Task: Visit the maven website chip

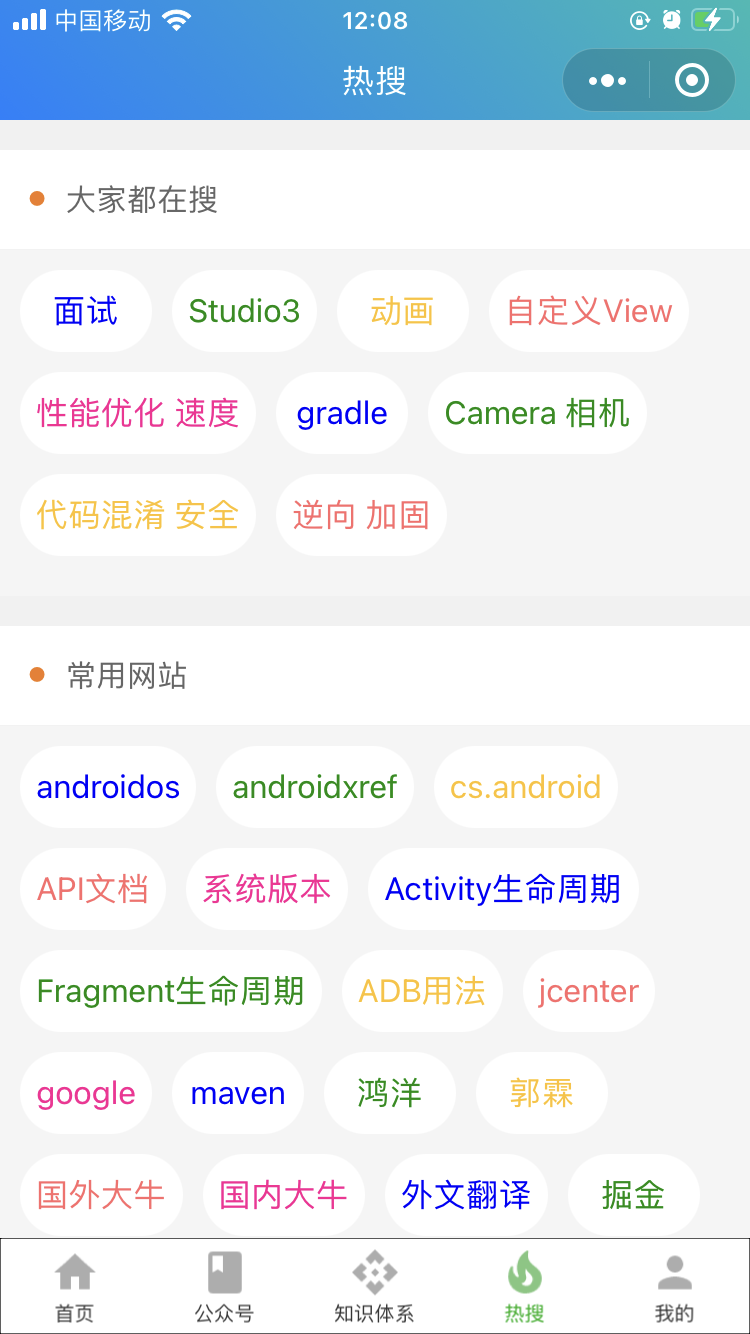Action: coord(238,1093)
